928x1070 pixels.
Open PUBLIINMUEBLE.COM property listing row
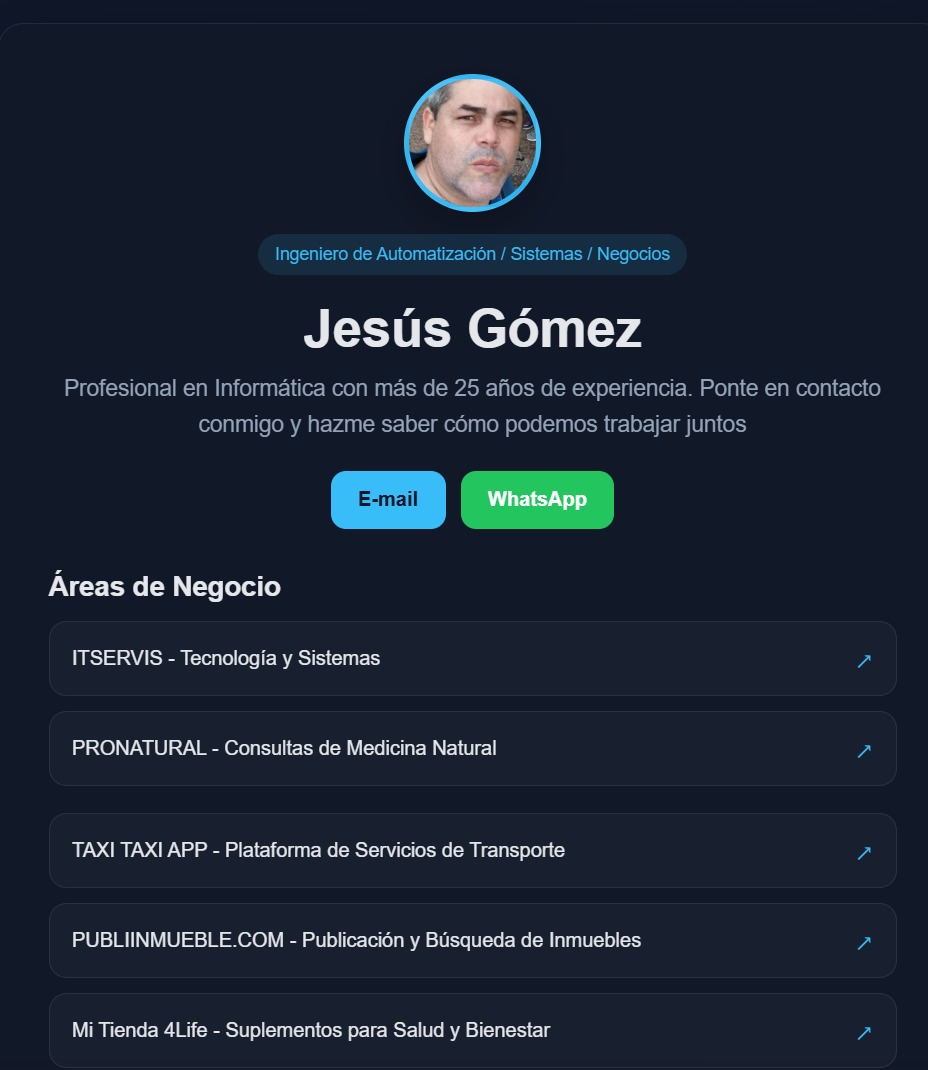[x=472, y=940]
